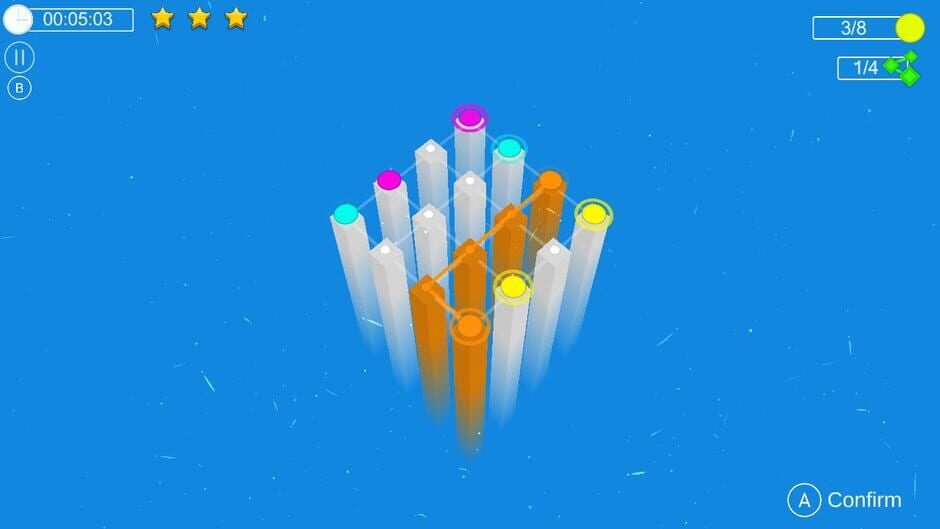The width and height of the screenshot is (940, 529).
Task: Pause the game
Action: (x=19, y=57)
